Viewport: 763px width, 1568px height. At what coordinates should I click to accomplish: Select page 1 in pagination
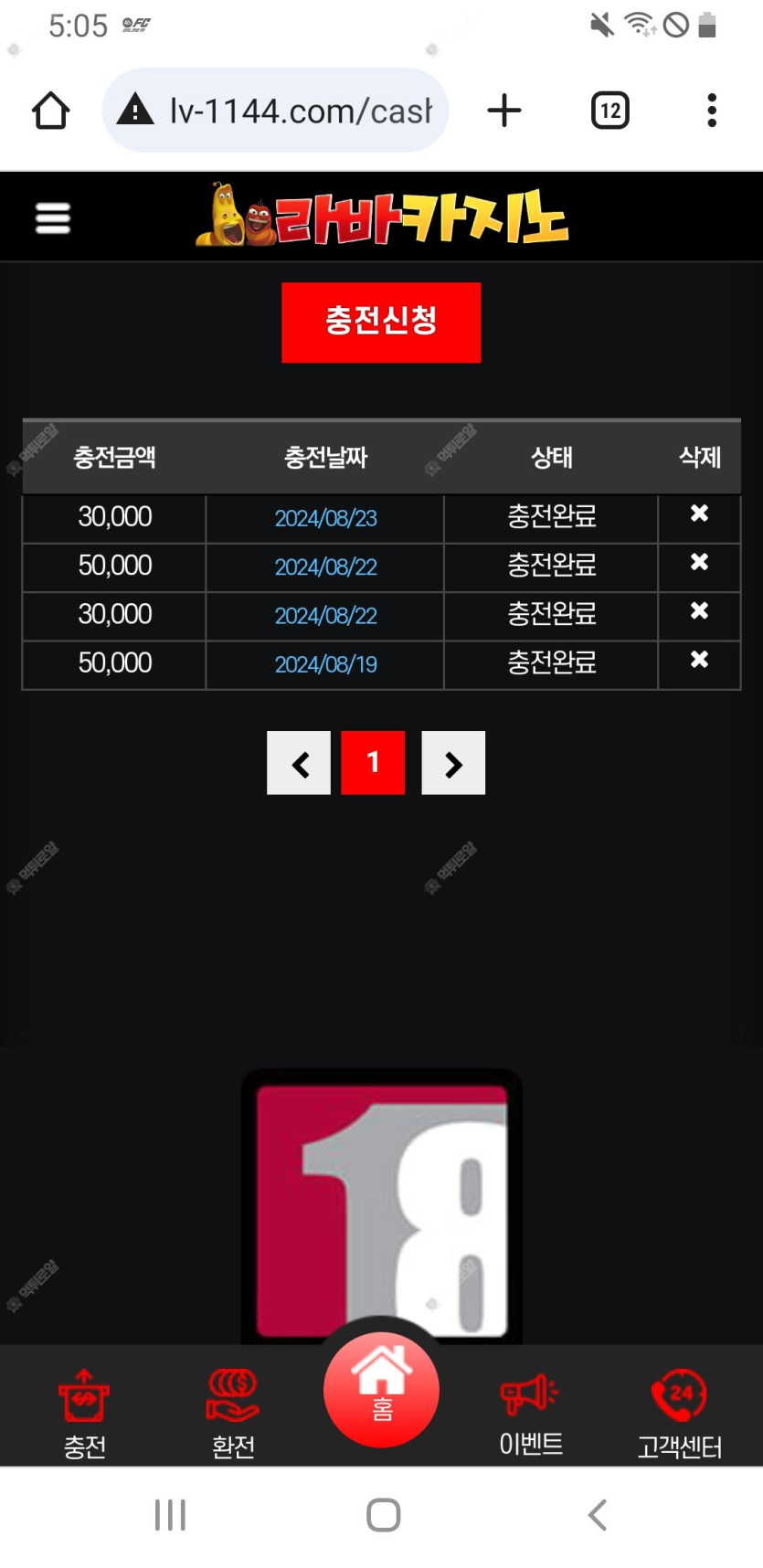[373, 763]
